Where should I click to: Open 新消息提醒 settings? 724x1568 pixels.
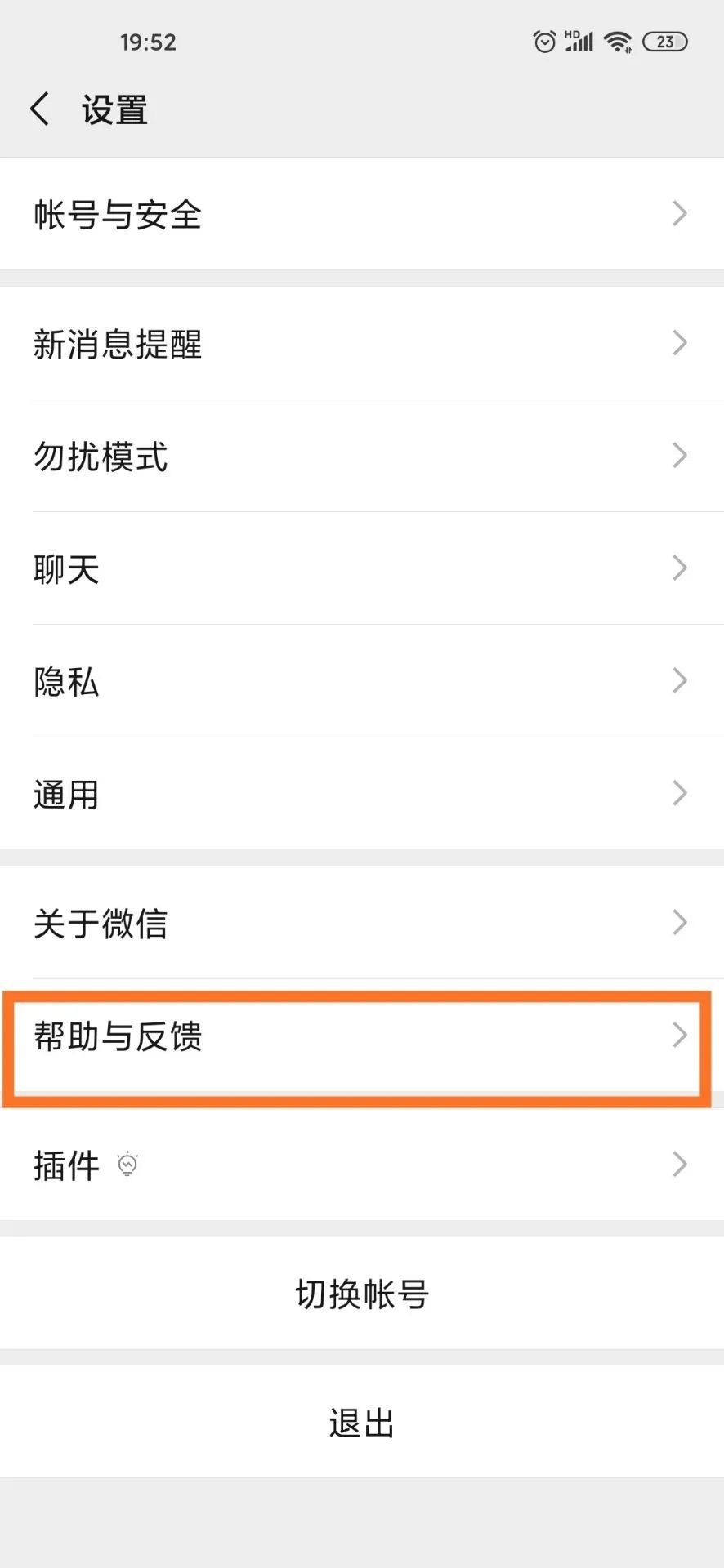click(x=362, y=343)
